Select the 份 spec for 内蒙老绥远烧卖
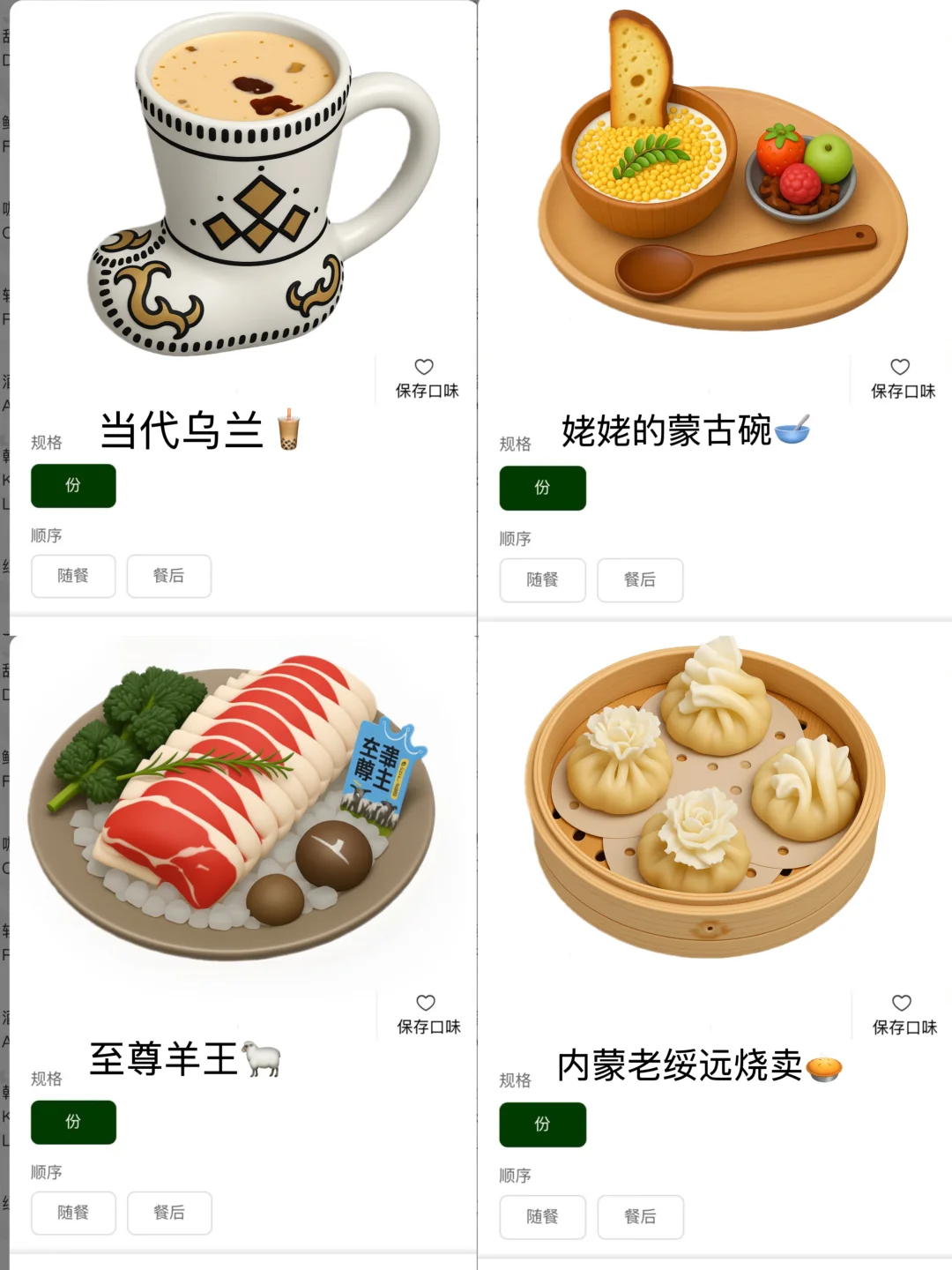This screenshot has height=1270, width=952. pos(542,1124)
